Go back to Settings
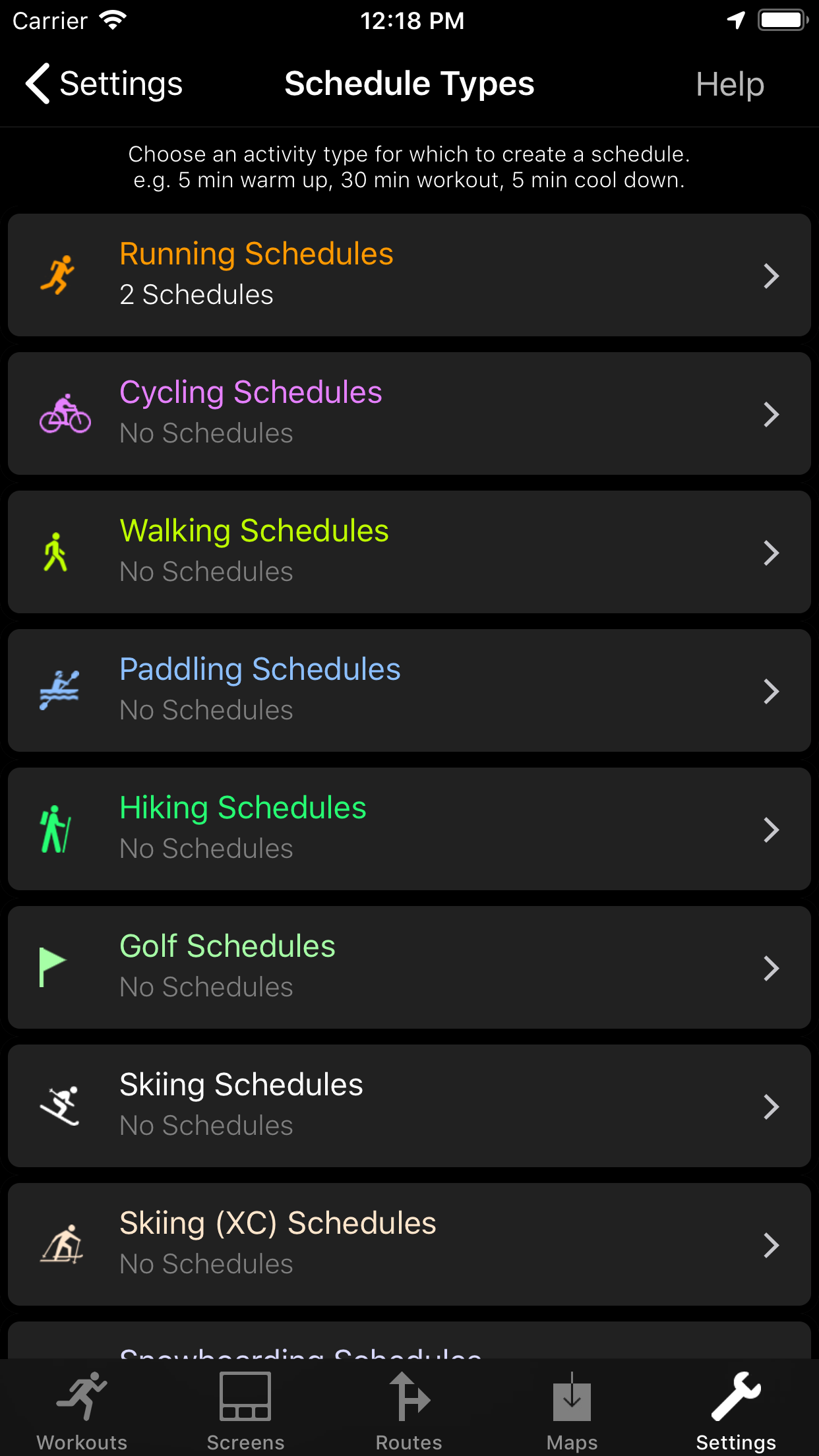Viewport: 819px width, 1456px height. (104, 84)
